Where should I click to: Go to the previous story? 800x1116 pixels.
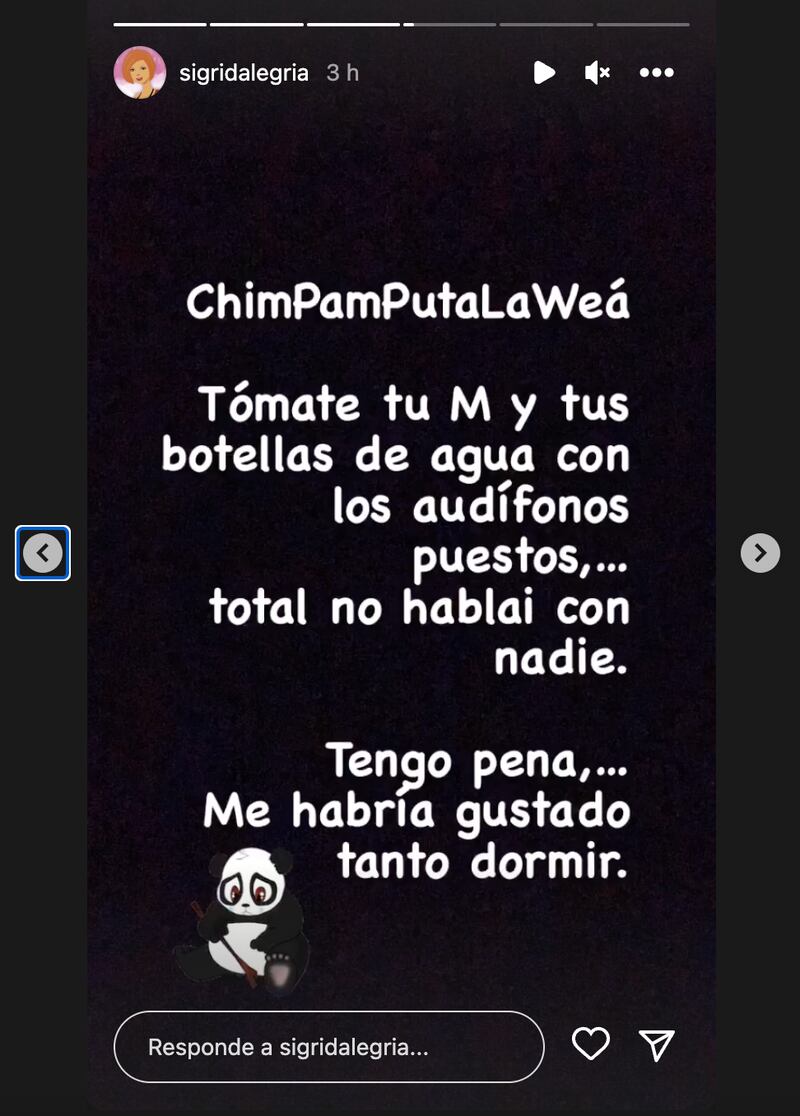pos(43,553)
